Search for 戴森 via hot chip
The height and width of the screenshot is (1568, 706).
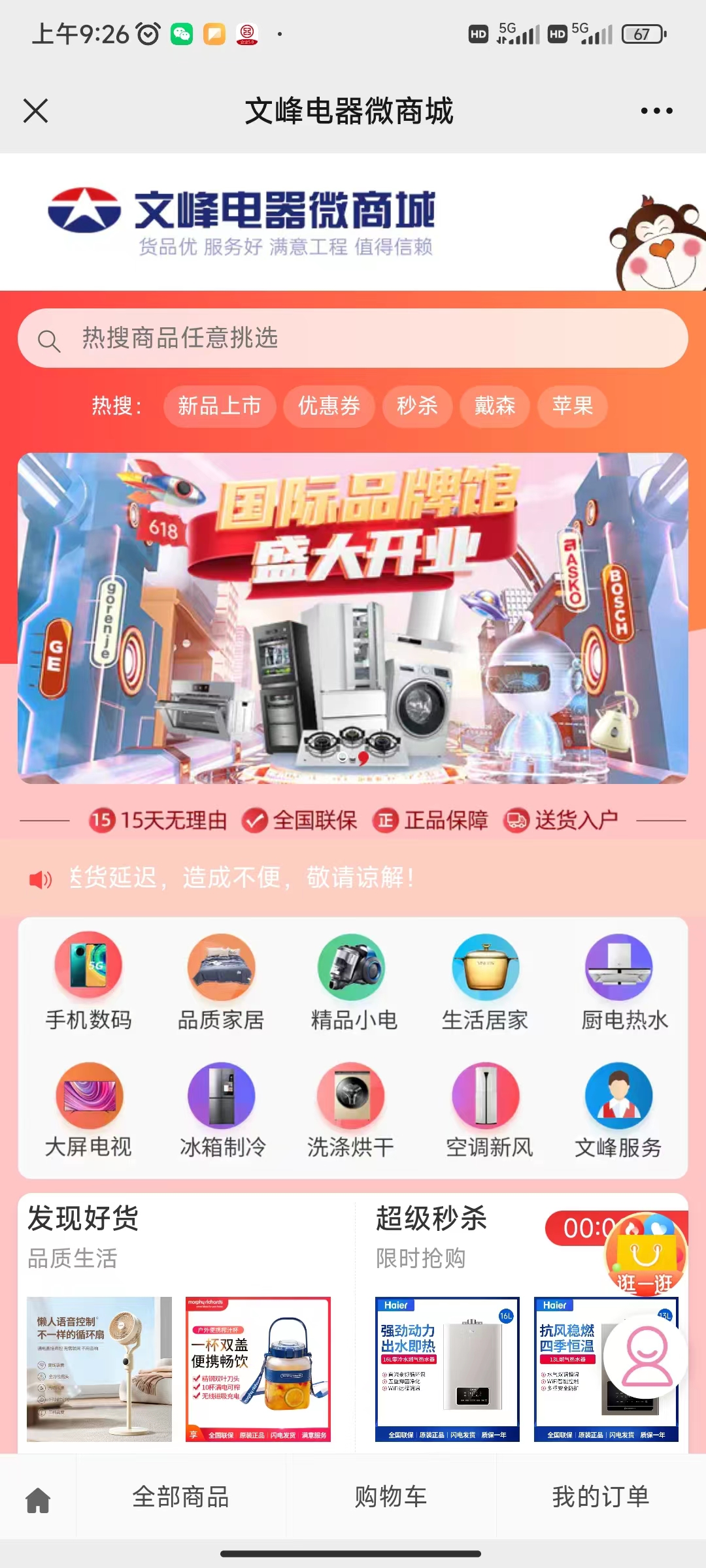pyautogui.click(x=494, y=406)
